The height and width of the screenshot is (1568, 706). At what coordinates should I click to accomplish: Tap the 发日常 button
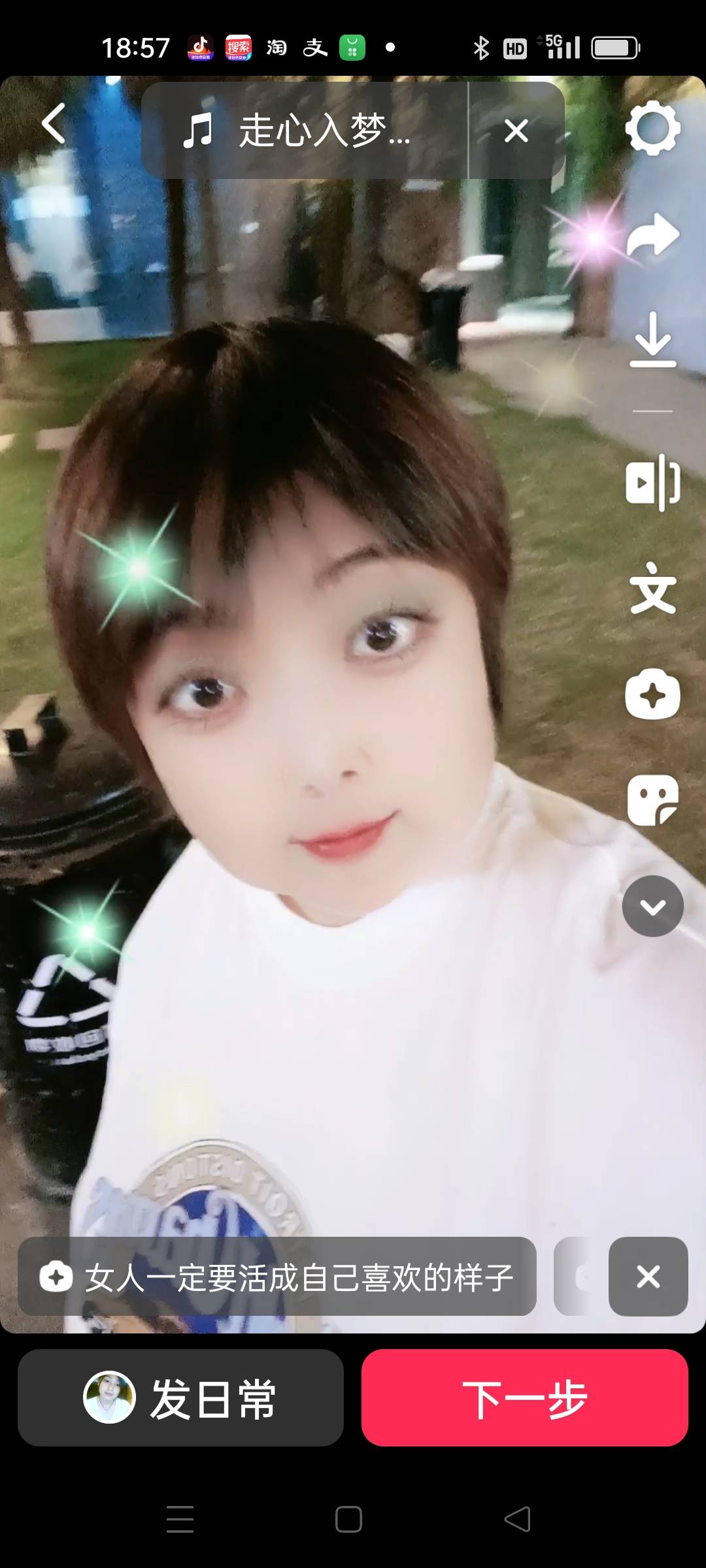click(x=180, y=1397)
